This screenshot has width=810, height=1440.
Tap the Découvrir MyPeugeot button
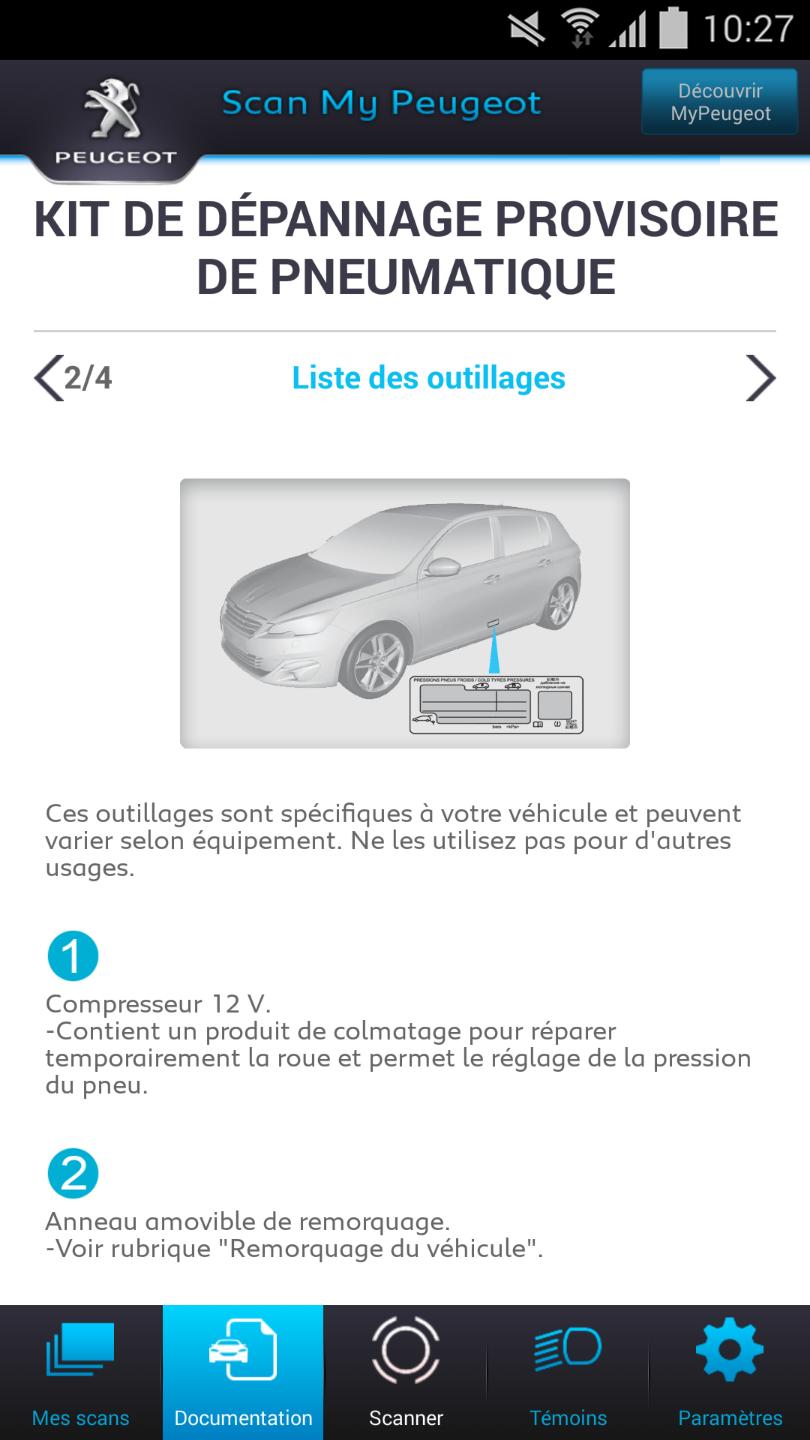click(720, 102)
